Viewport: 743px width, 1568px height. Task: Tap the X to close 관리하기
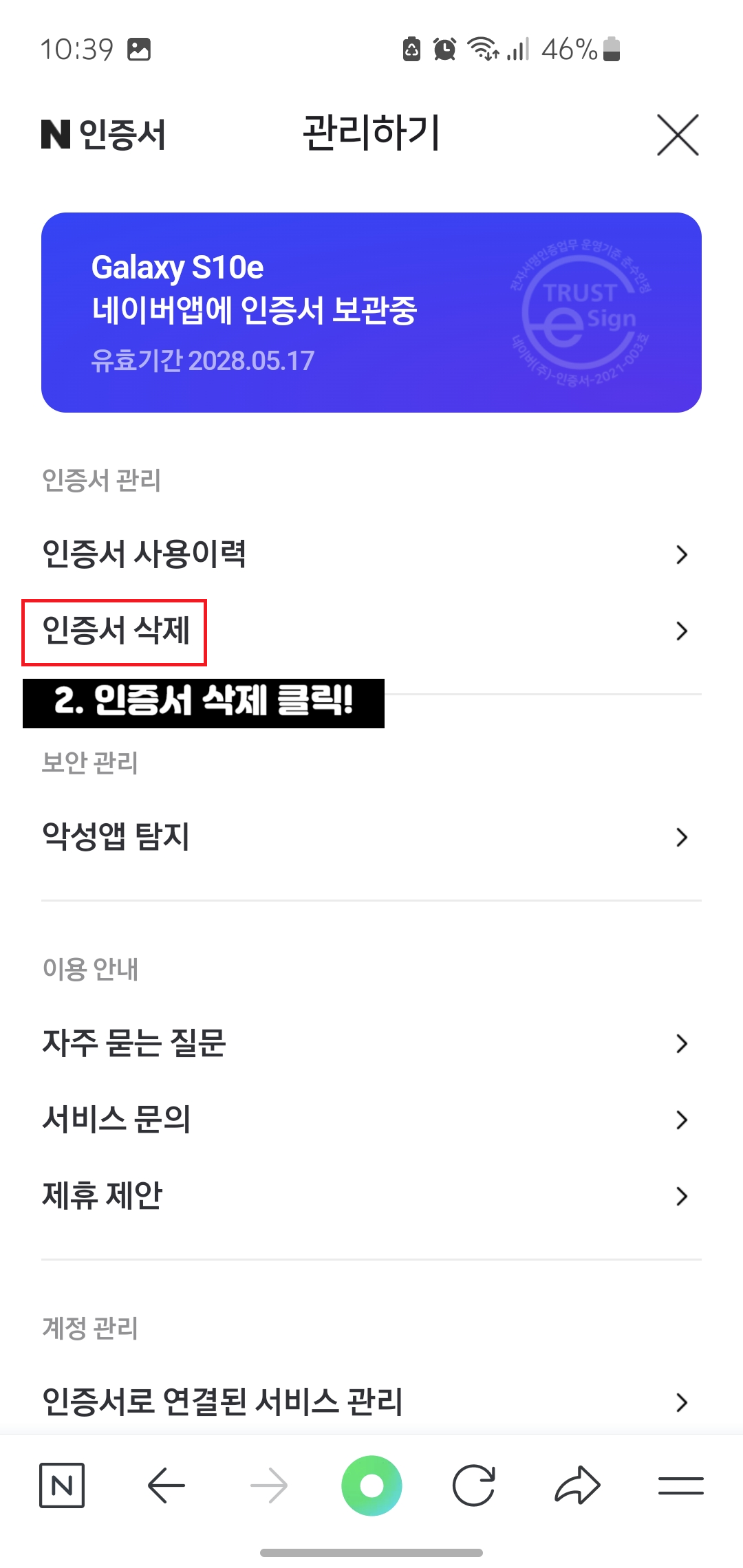(x=676, y=135)
